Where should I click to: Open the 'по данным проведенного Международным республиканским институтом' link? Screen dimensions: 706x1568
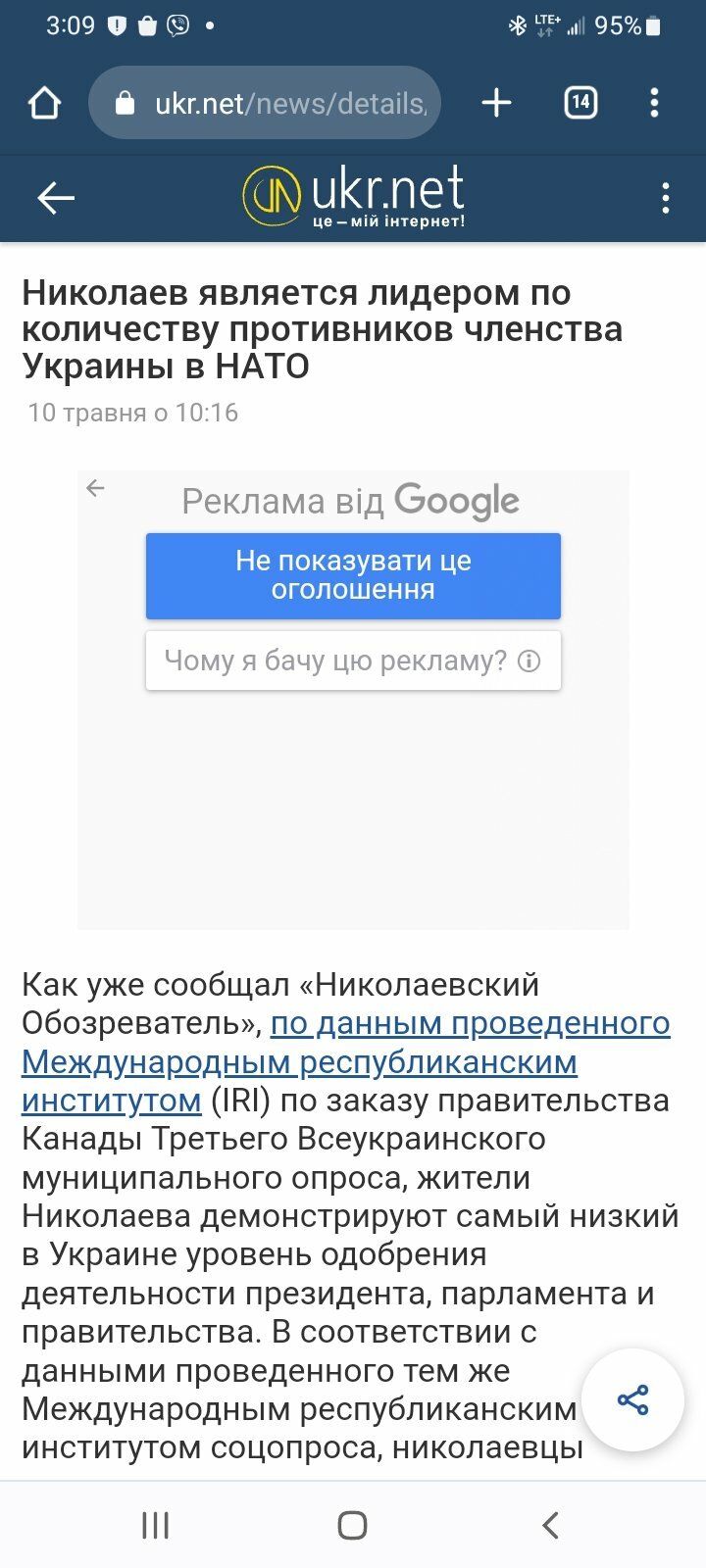click(345, 1061)
